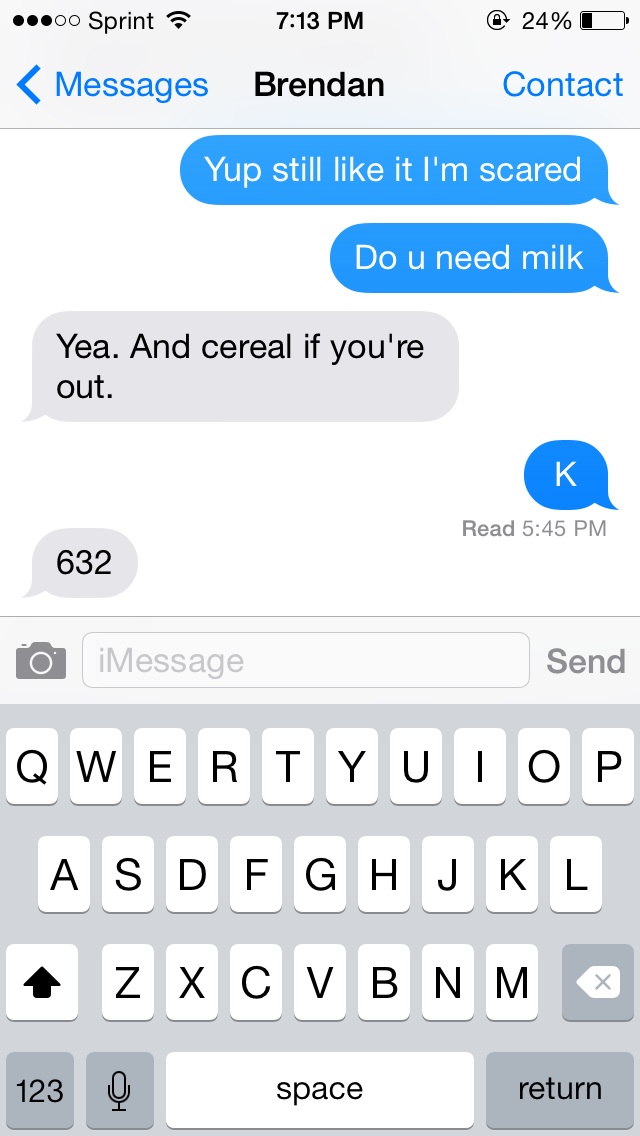The width and height of the screenshot is (640, 1136).
Task: Open Brendan's Contact details
Action: tap(562, 86)
